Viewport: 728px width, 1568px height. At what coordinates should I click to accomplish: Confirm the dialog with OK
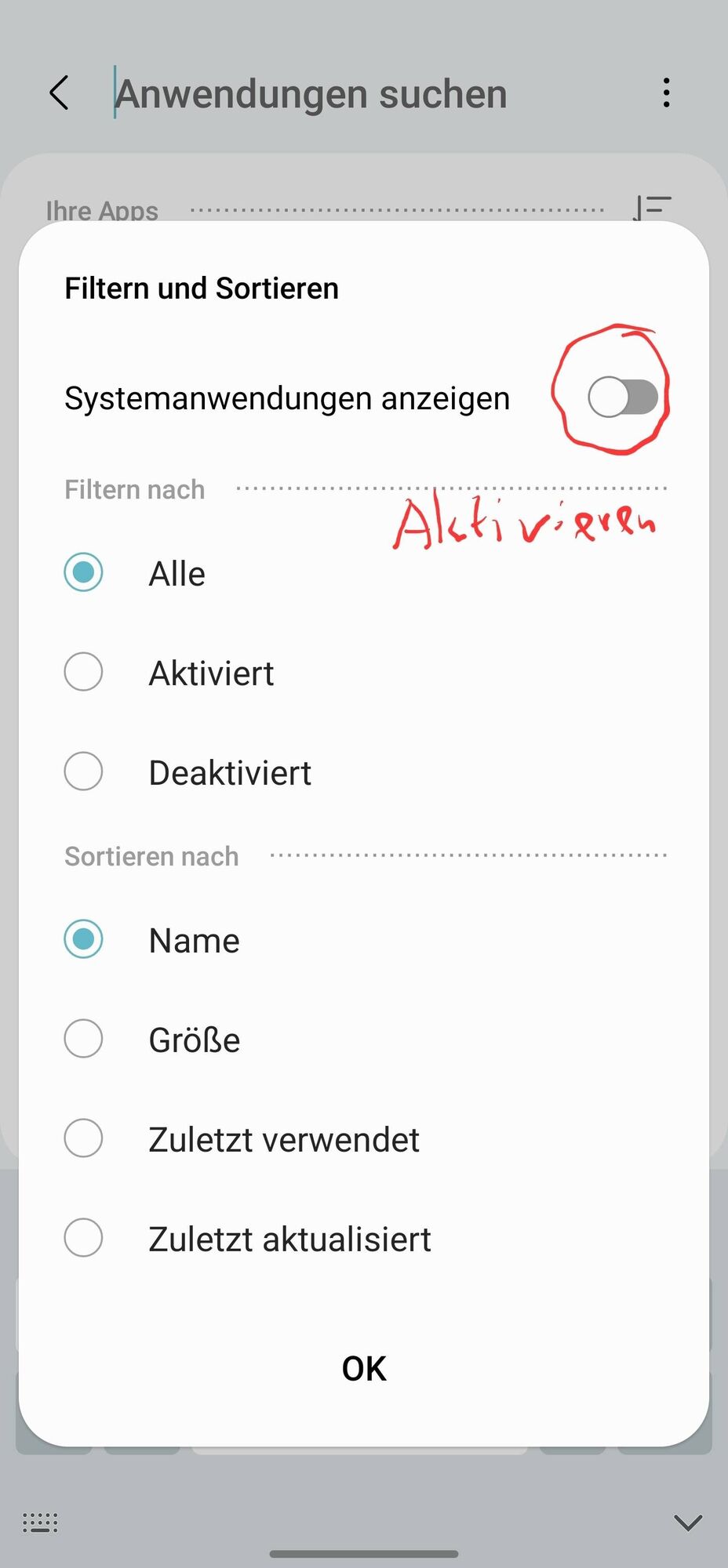click(364, 1369)
